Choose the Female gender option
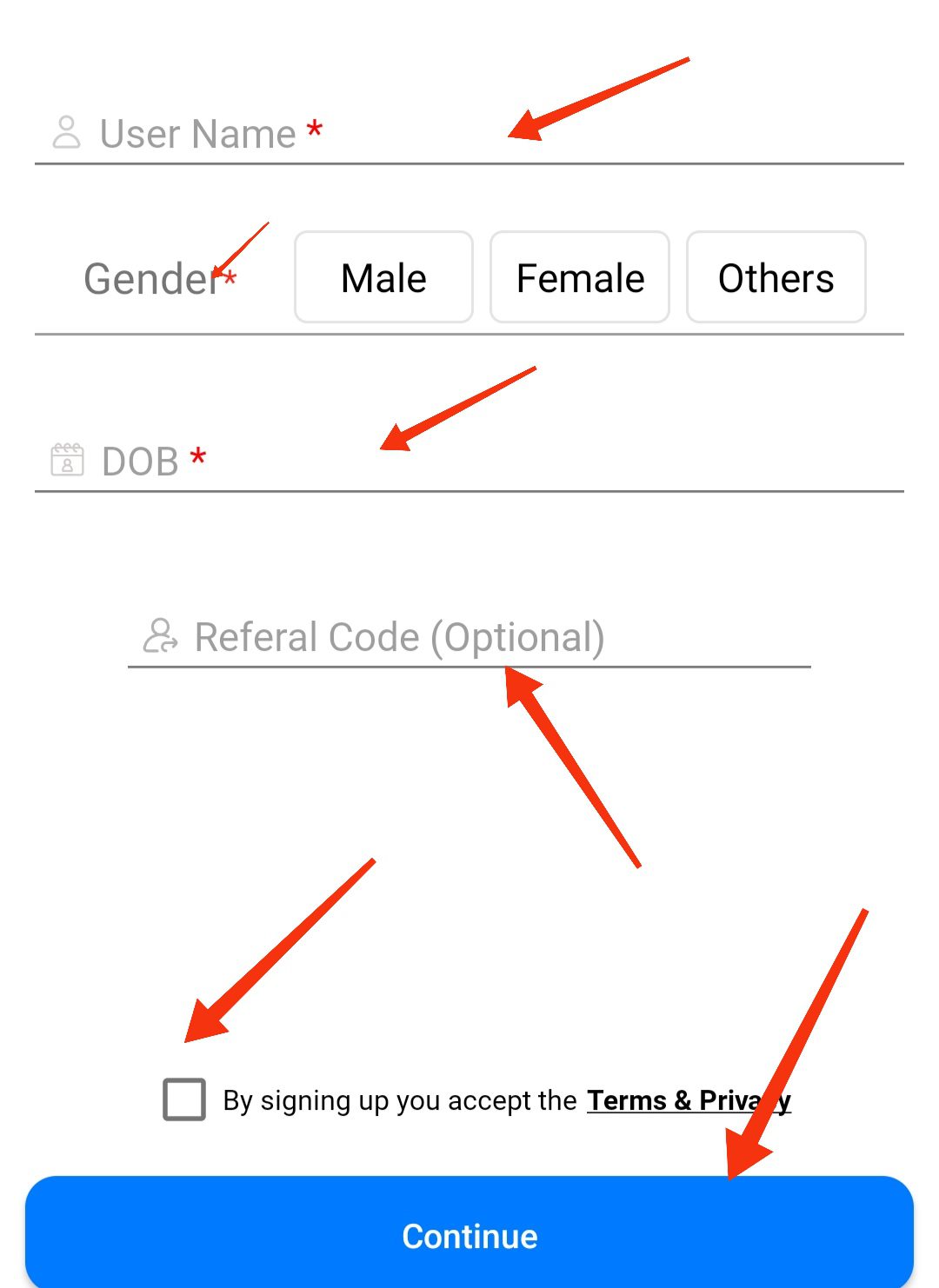 tap(580, 277)
